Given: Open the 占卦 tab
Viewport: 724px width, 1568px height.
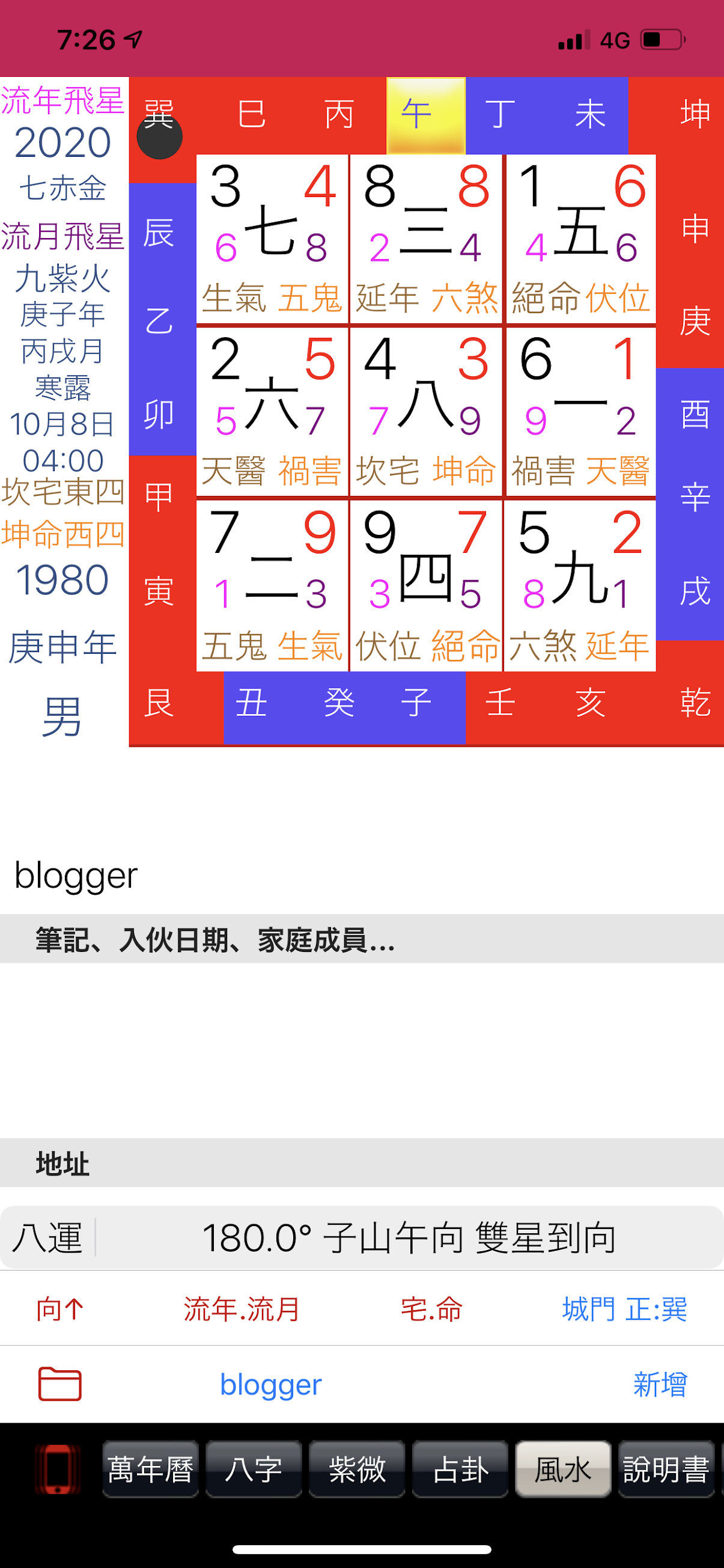Looking at the screenshot, I should pos(461,1469).
